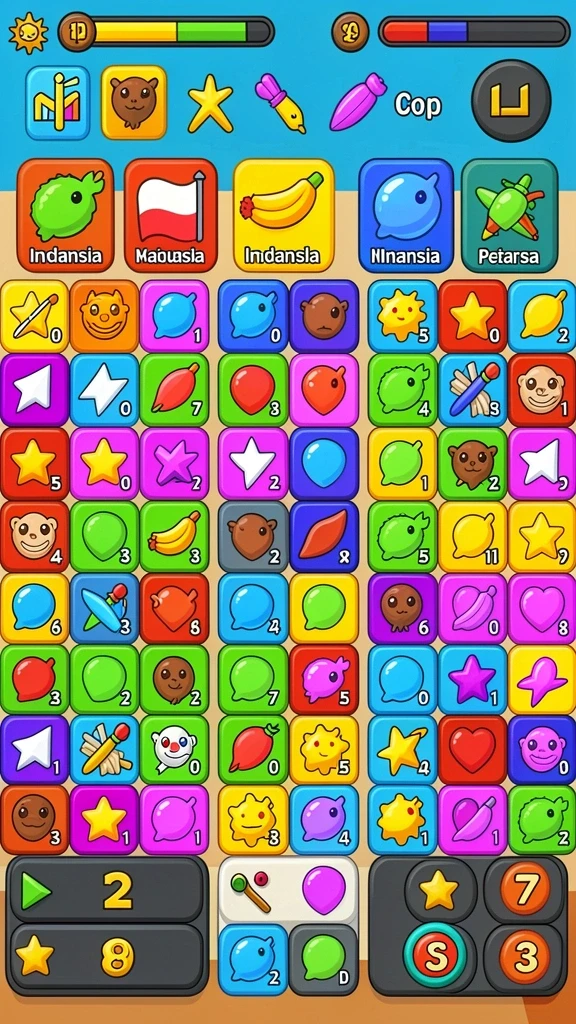This screenshot has width=576, height=1024.
Task: Tap the green banana tile in the grid
Action: [x=174, y=536]
